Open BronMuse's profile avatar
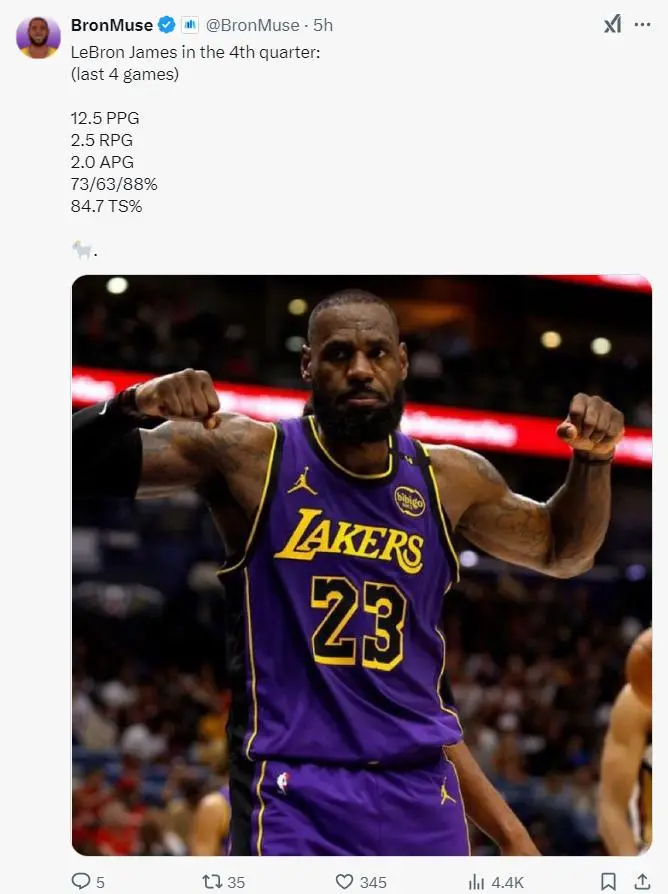 pyautogui.click(x=38, y=38)
